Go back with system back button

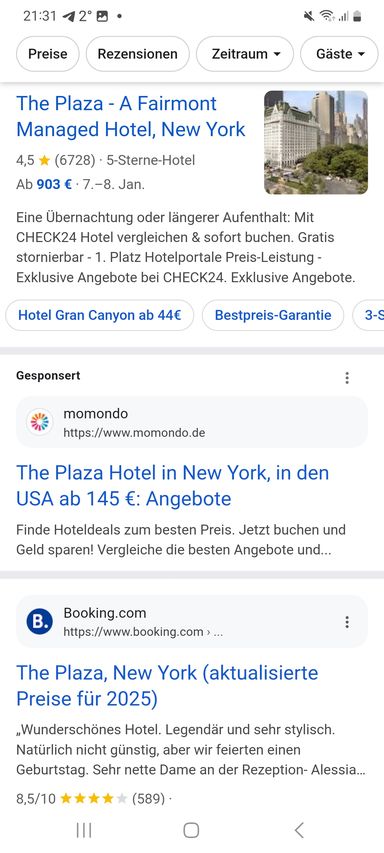(x=299, y=830)
